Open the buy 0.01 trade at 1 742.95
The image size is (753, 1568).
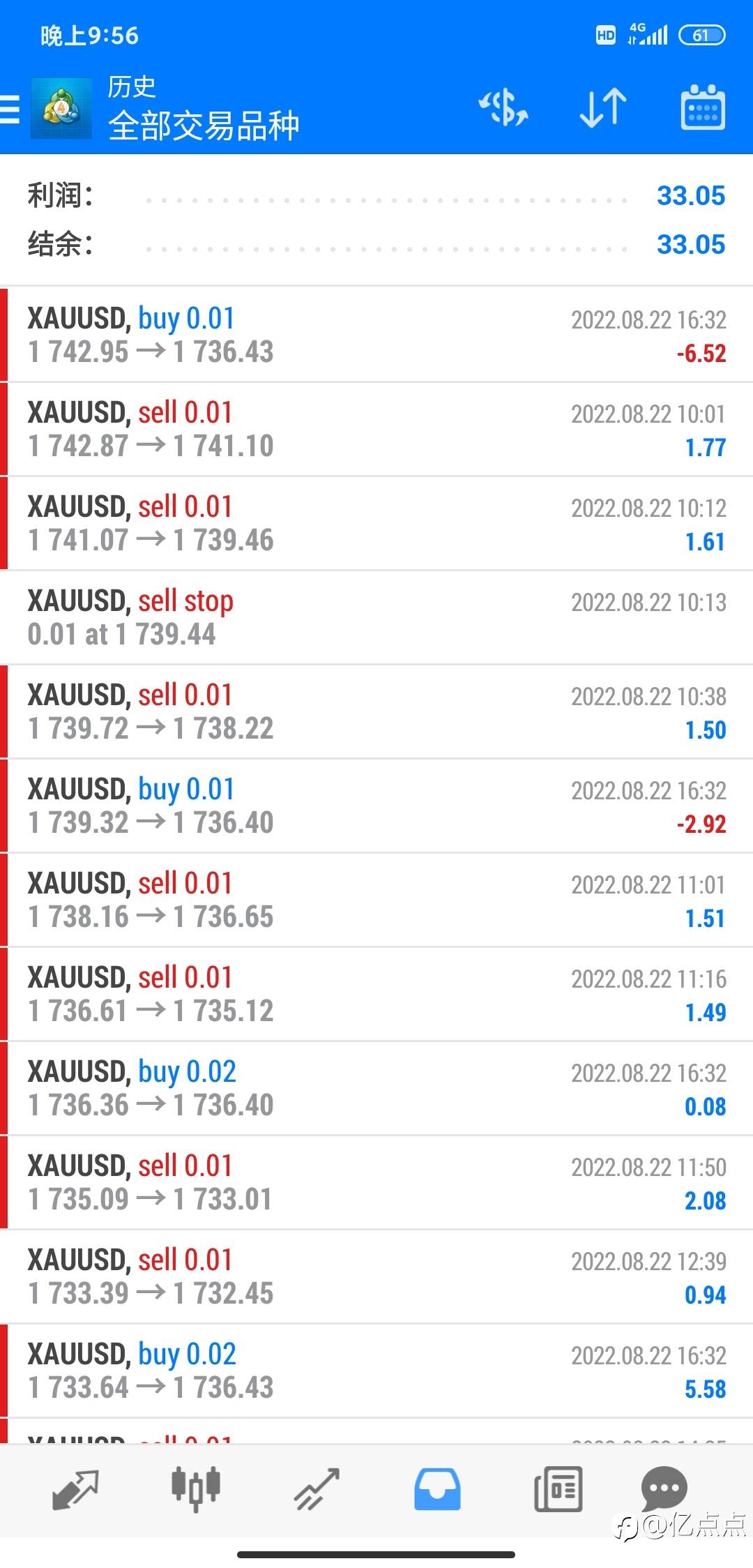376,335
